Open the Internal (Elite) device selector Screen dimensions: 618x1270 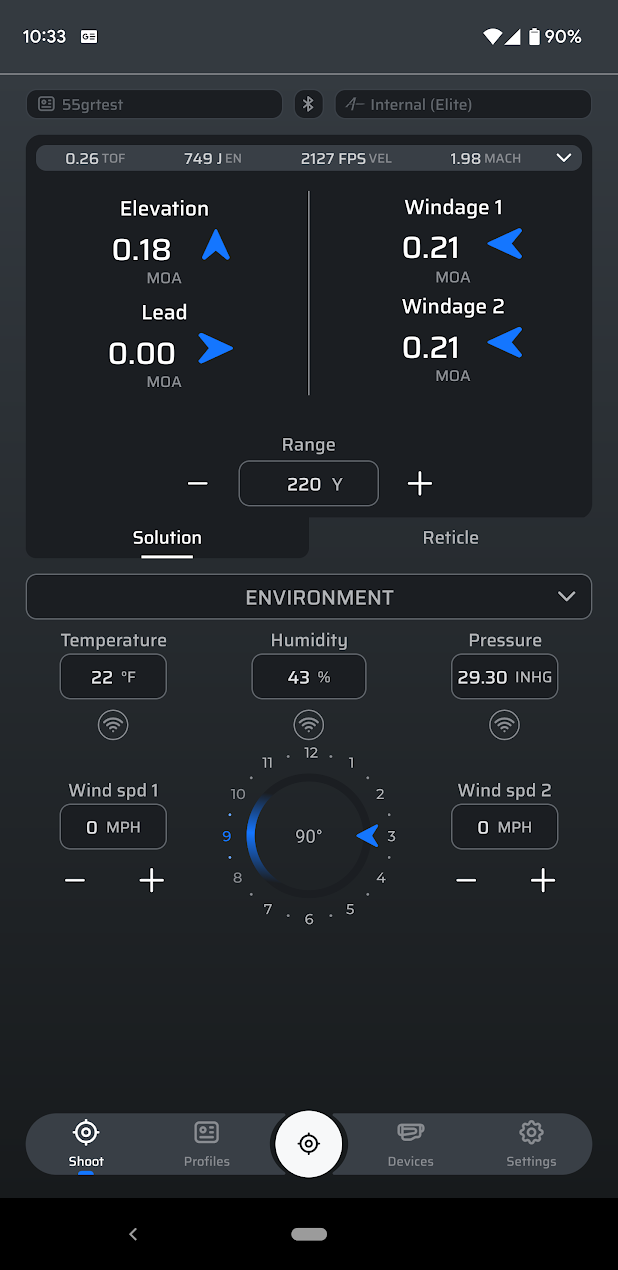point(463,104)
